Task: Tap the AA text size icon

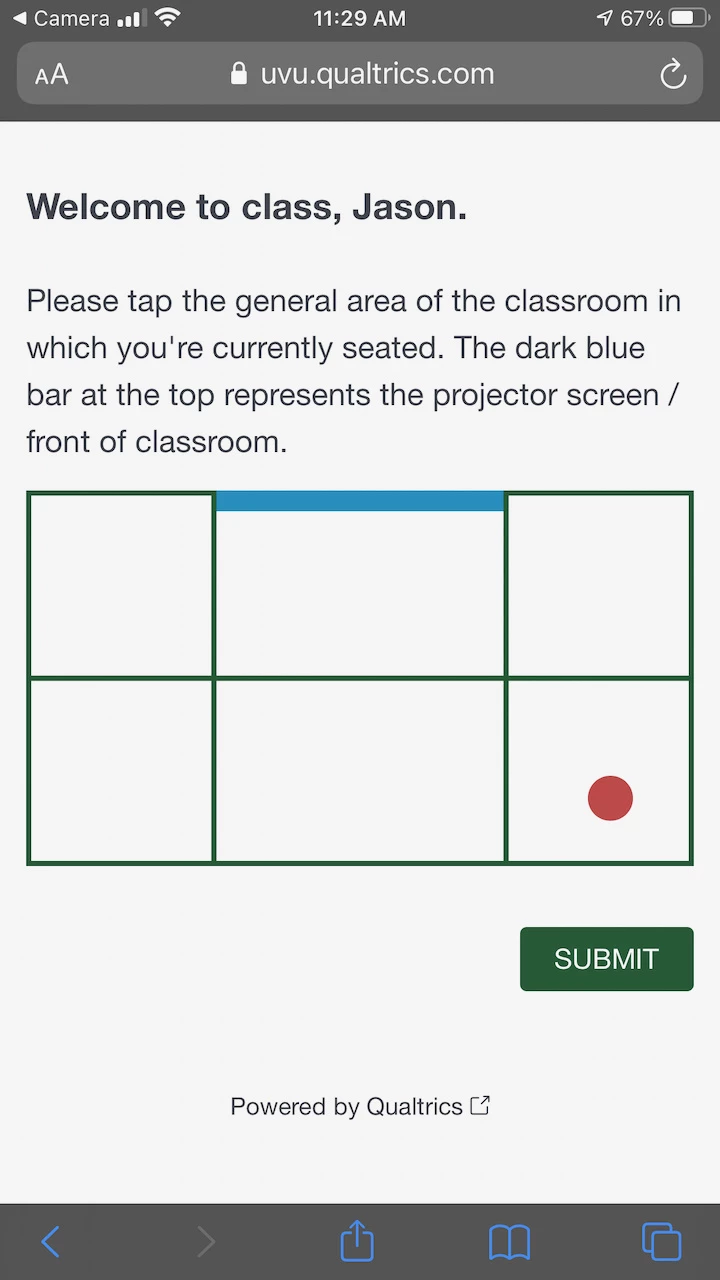Action: (51, 73)
